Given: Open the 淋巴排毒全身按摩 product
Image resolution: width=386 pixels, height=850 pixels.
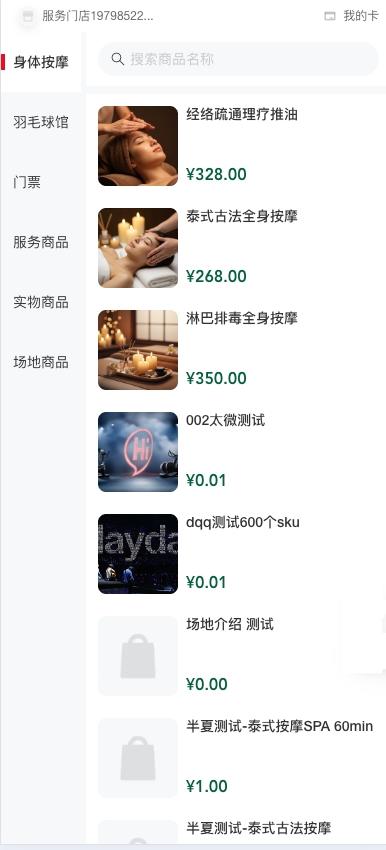Looking at the screenshot, I should pyautogui.click(x=237, y=350).
